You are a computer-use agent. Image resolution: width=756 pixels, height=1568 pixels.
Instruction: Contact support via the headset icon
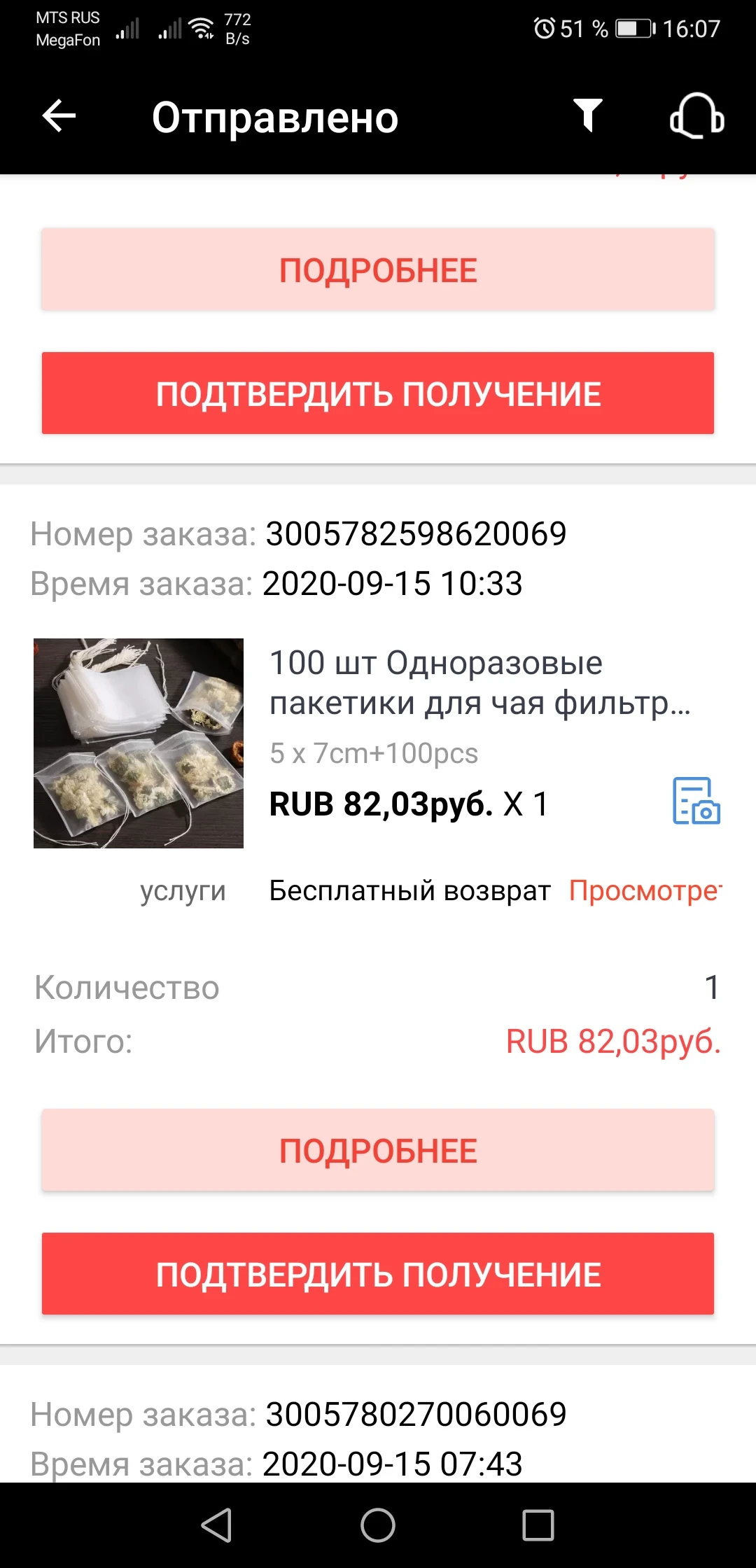pyautogui.click(x=696, y=116)
